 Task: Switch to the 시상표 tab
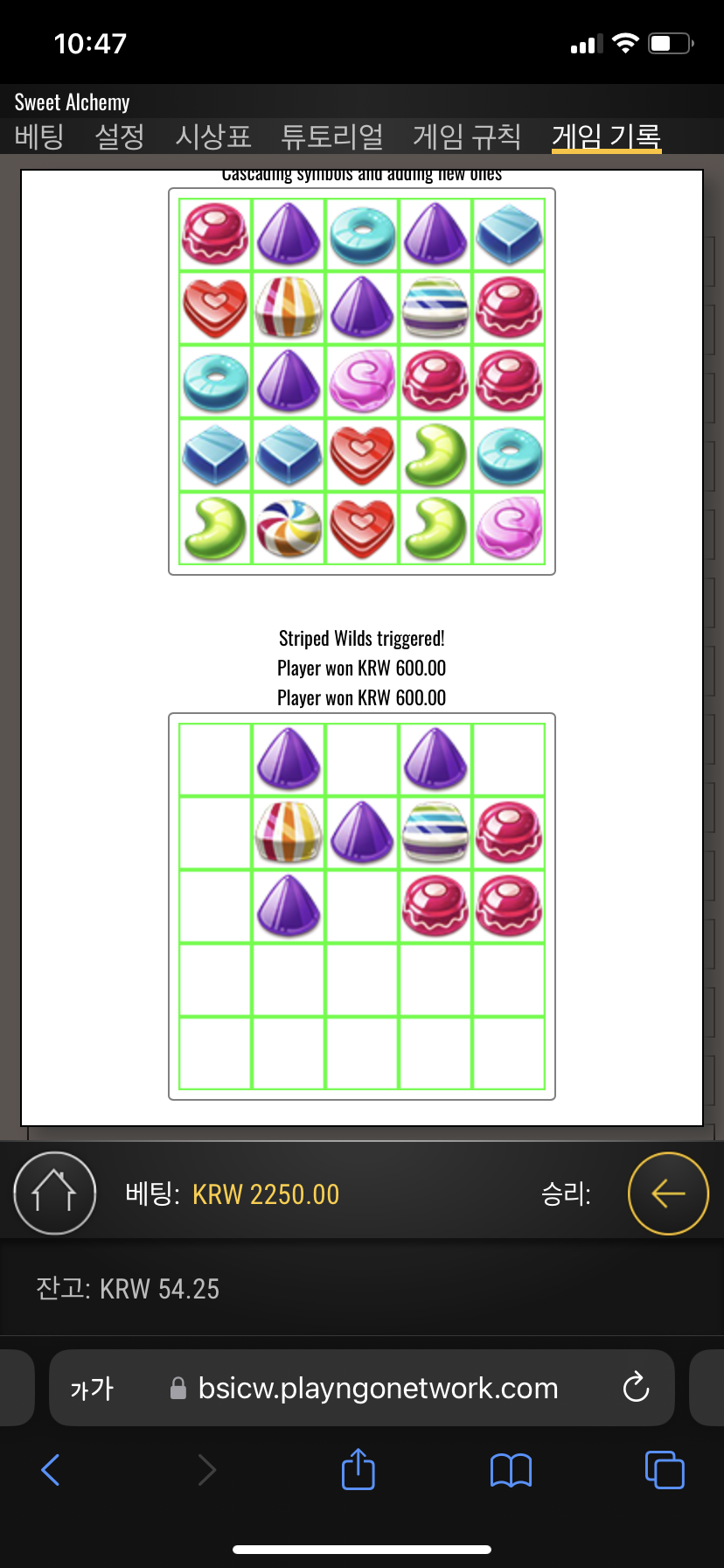pyautogui.click(x=212, y=136)
